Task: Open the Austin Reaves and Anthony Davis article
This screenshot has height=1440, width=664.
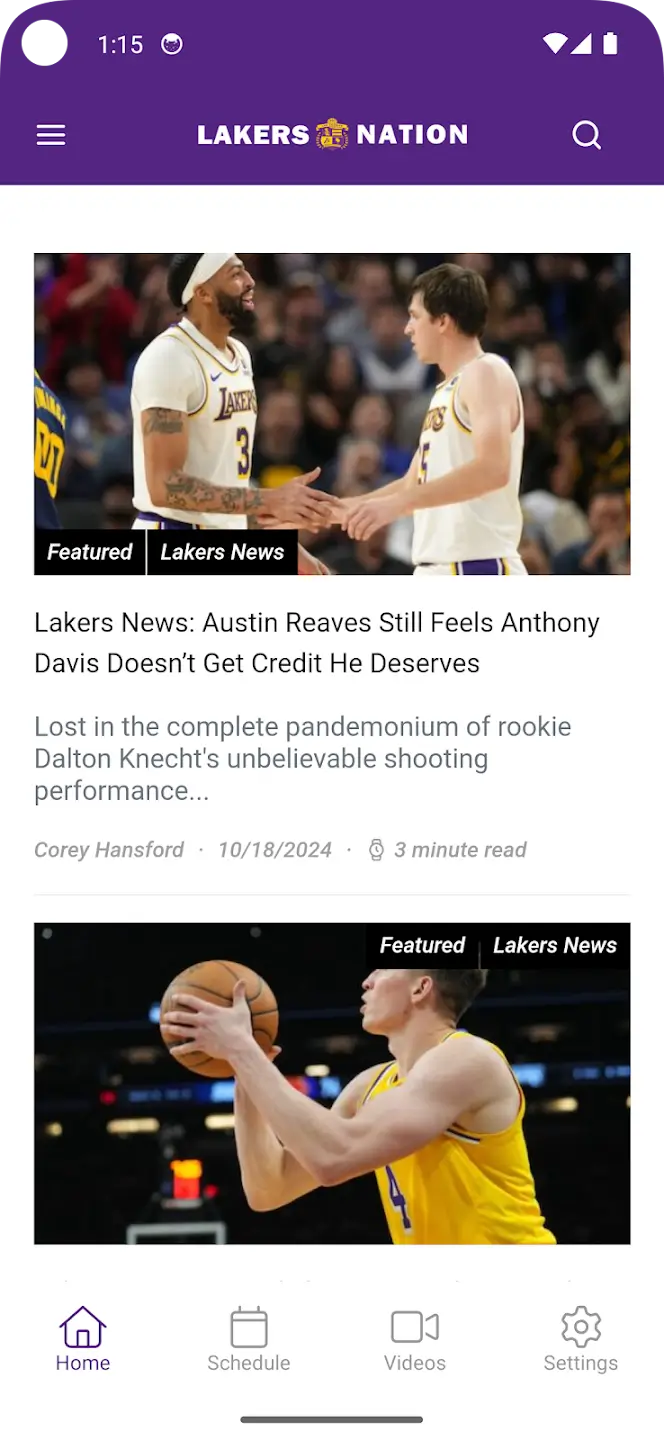Action: pos(317,642)
